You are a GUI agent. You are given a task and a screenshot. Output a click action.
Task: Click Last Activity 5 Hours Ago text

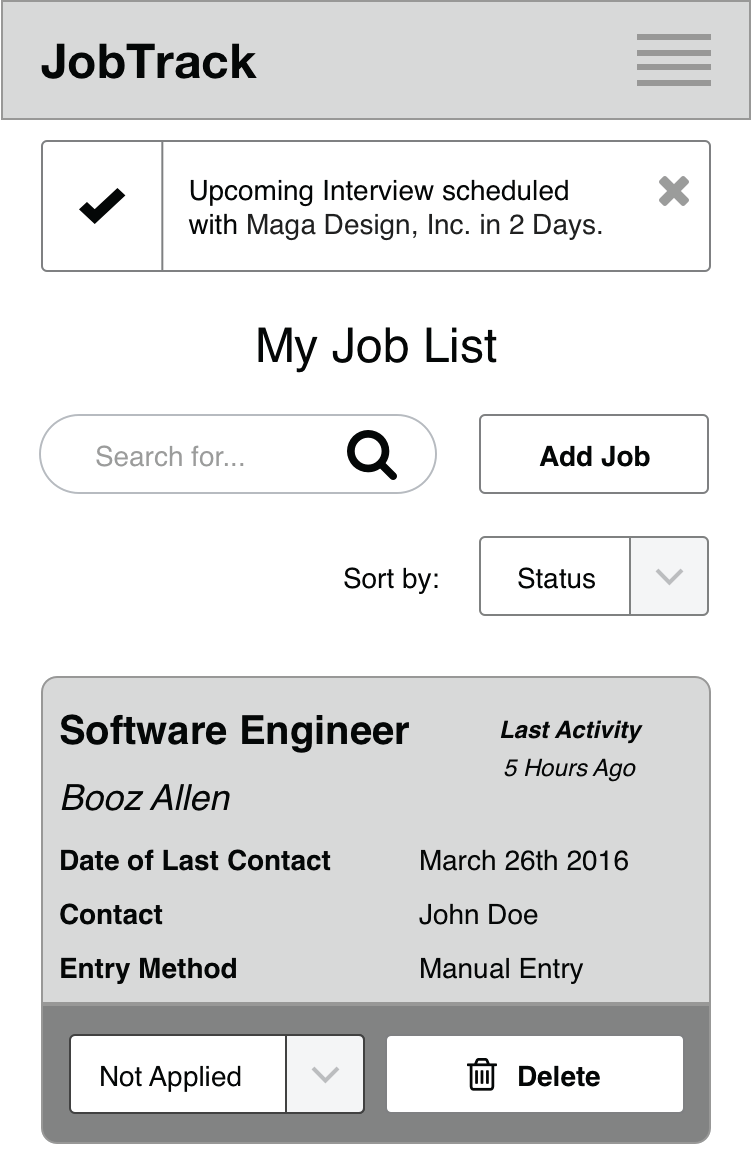point(571,748)
